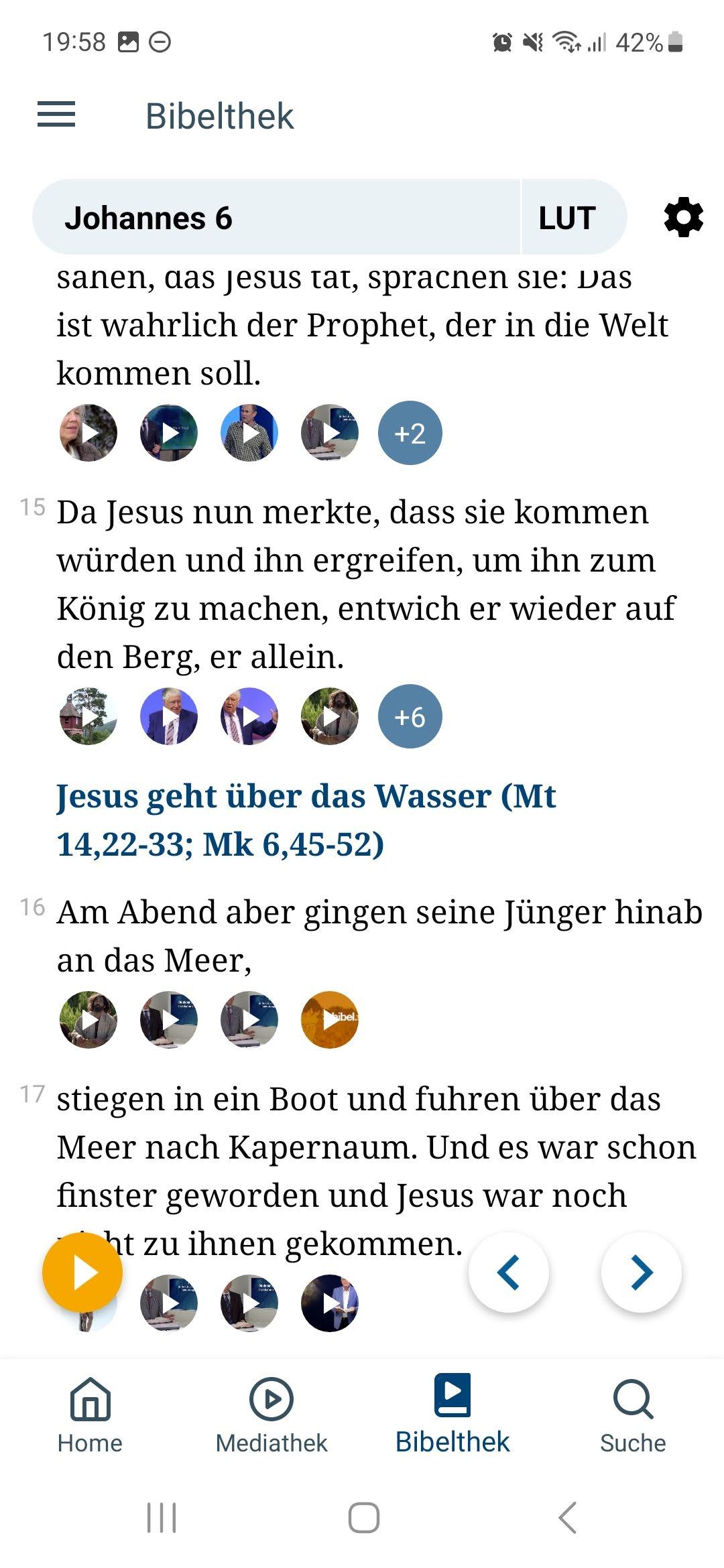The width and height of the screenshot is (724, 1568).
Task: Open the Suche tab
Action: point(633,1415)
